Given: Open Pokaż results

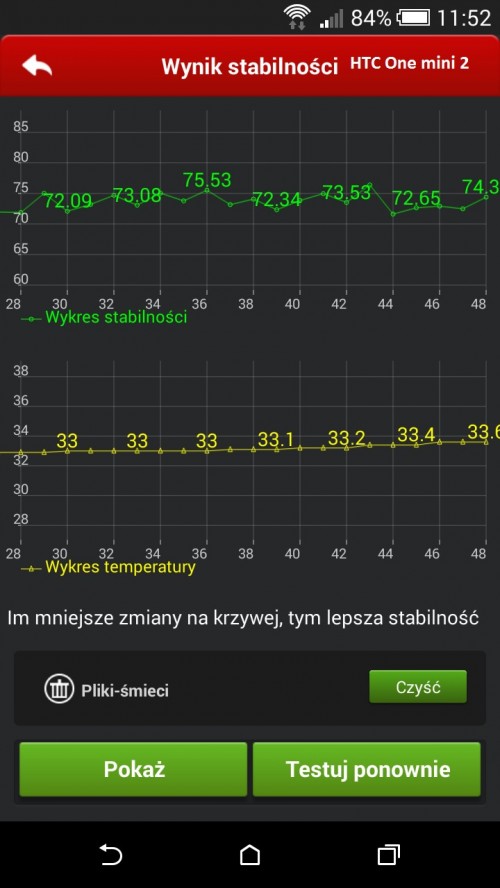Looking at the screenshot, I should tap(134, 770).
